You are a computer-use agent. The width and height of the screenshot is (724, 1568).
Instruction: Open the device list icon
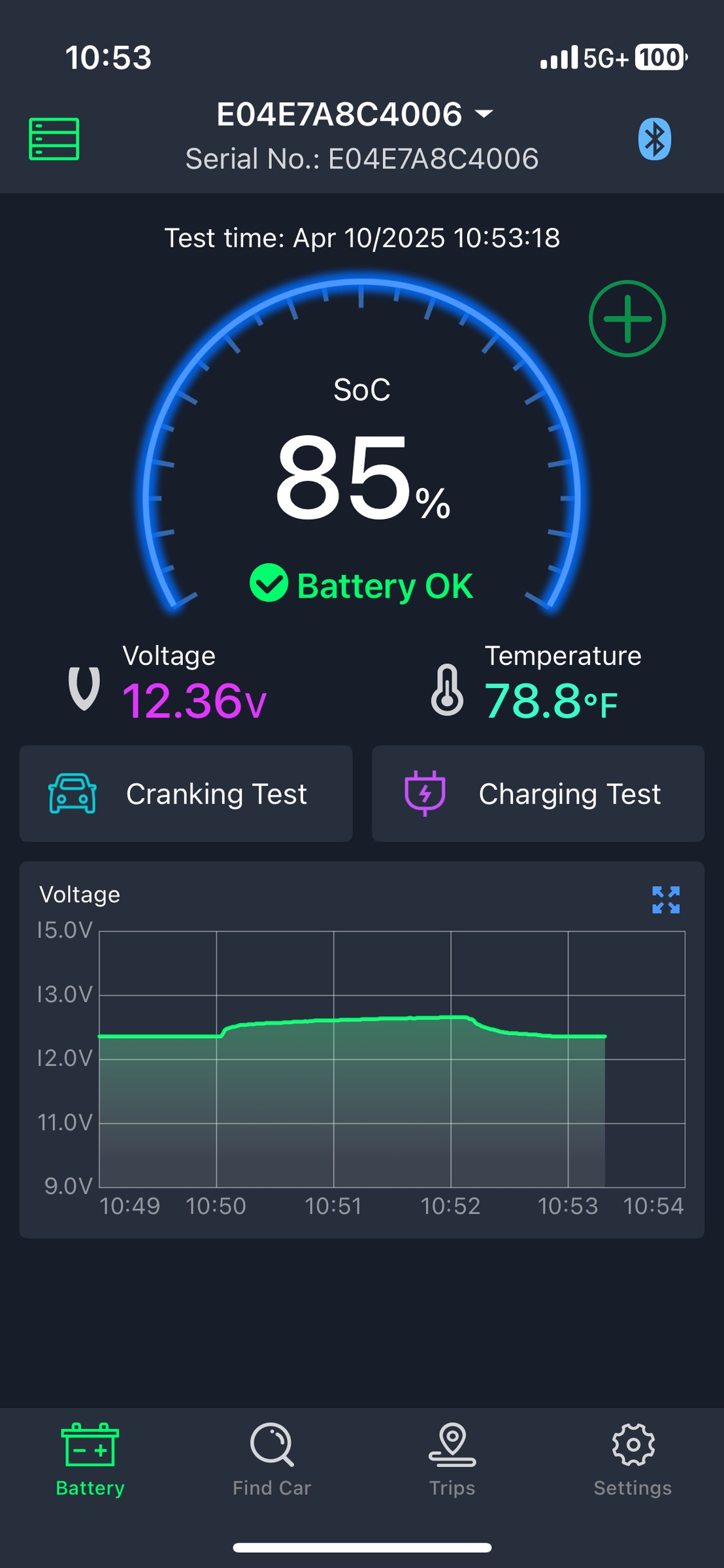click(54, 139)
